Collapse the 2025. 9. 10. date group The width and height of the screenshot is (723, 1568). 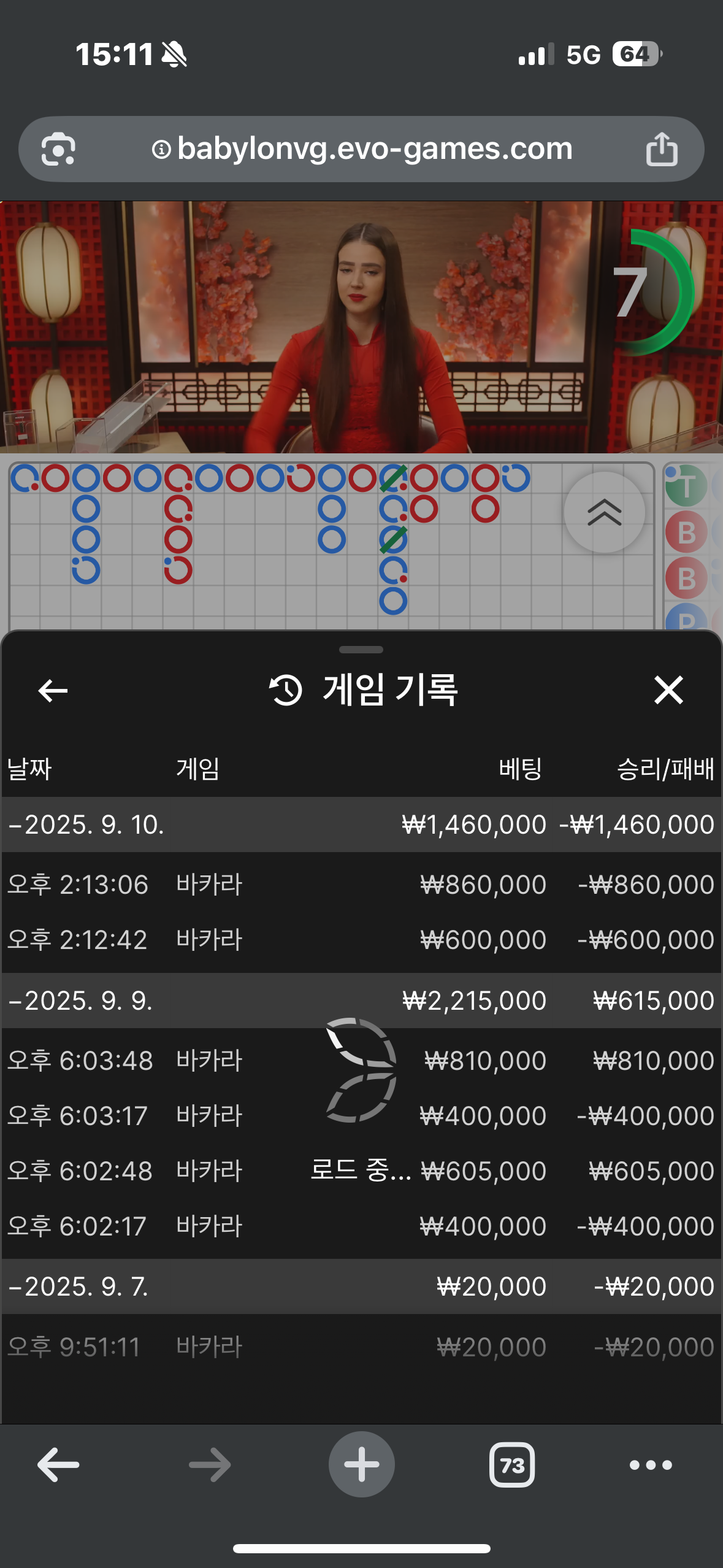(86, 824)
